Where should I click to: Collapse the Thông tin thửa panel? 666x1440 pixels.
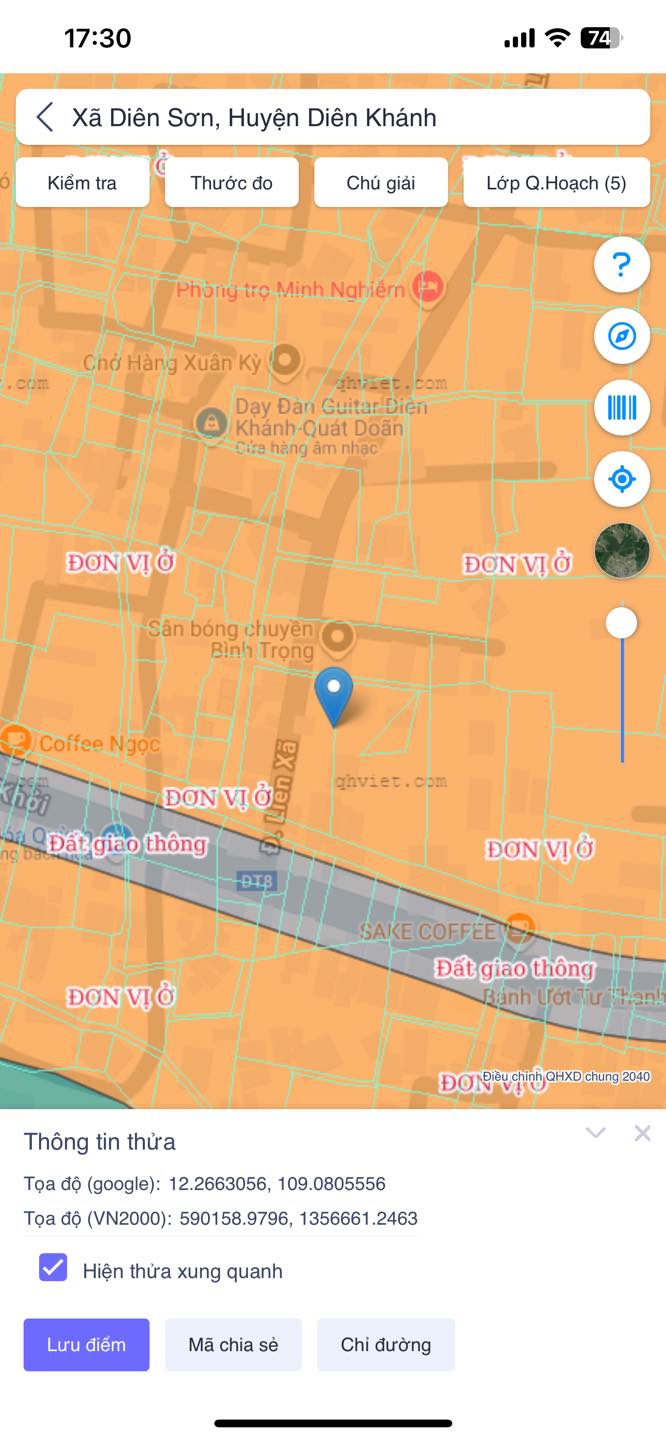596,1133
